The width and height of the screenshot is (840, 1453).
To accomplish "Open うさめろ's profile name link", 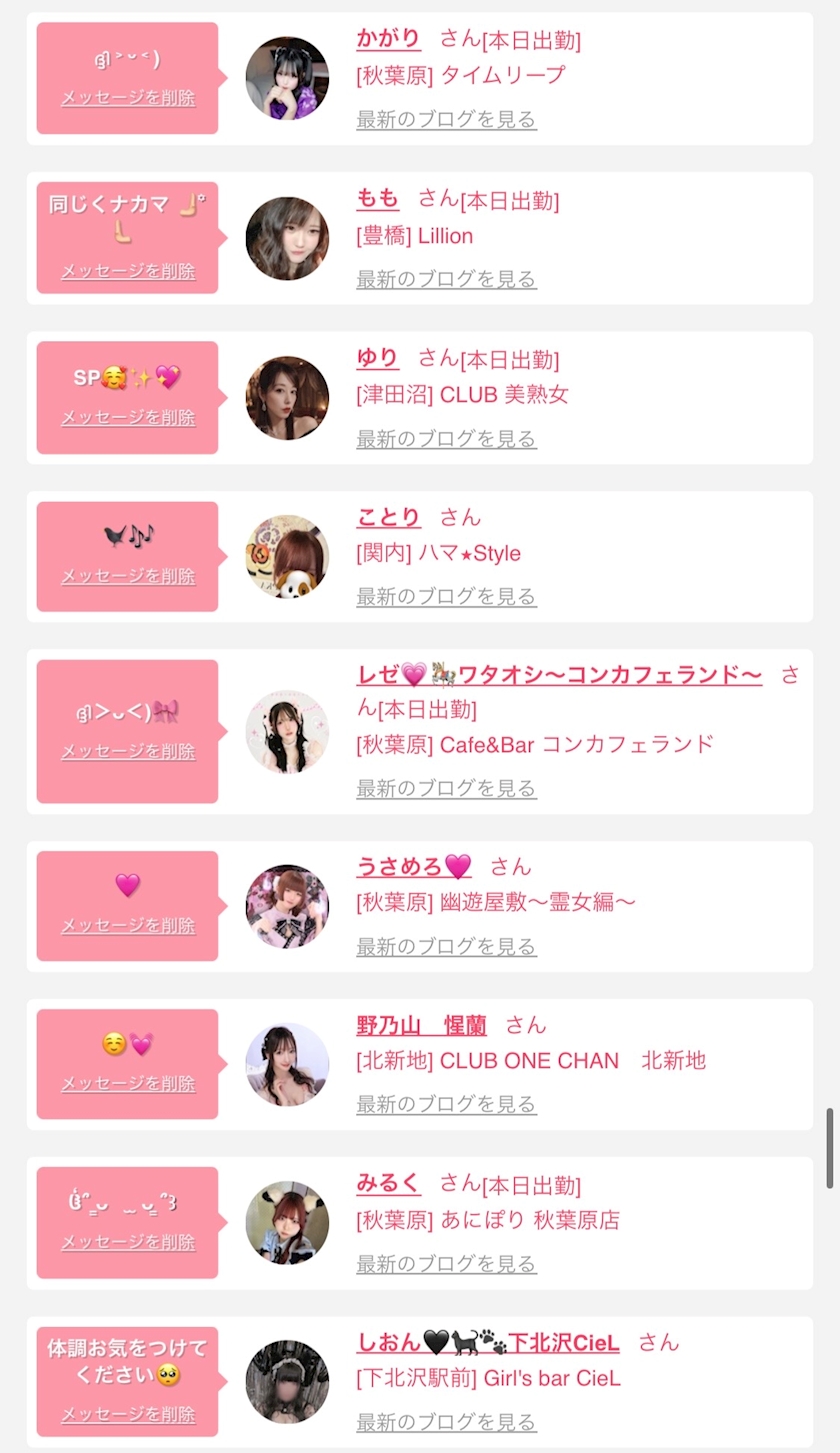I will tap(413, 866).
